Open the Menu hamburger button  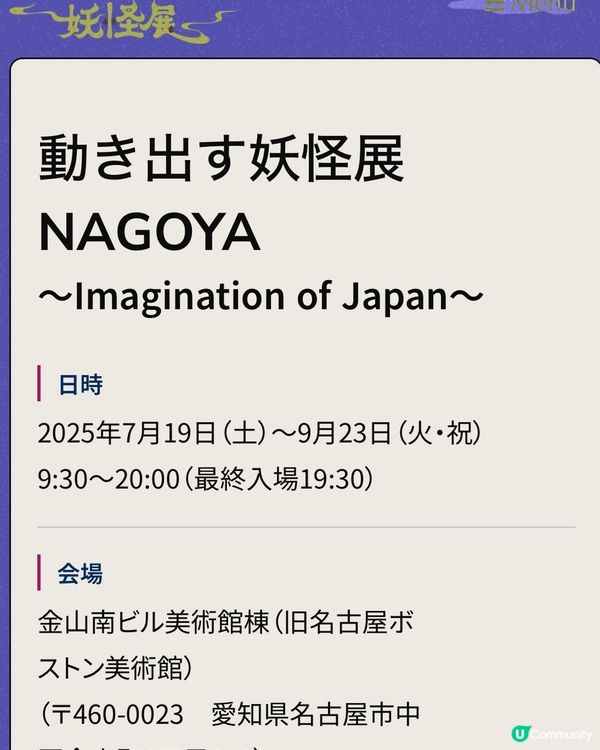point(530,6)
